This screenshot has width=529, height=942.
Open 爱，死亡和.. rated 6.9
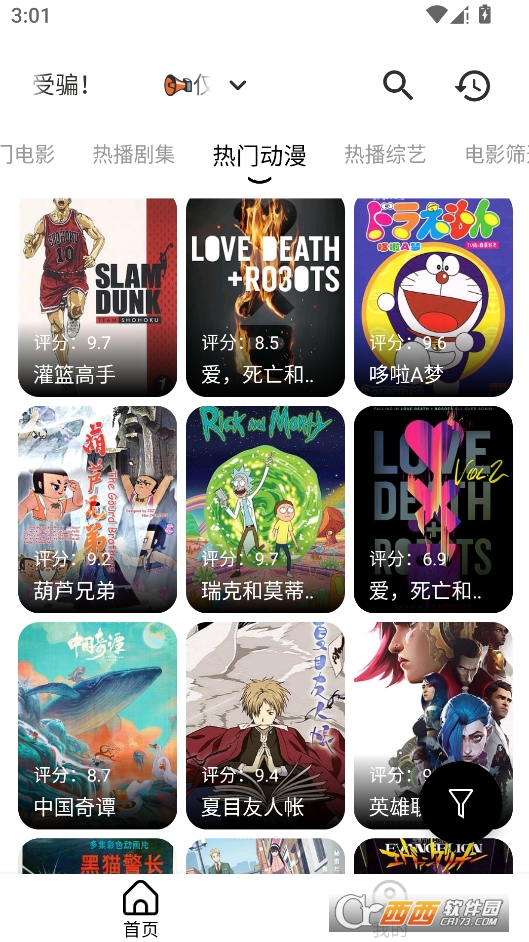(433, 509)
